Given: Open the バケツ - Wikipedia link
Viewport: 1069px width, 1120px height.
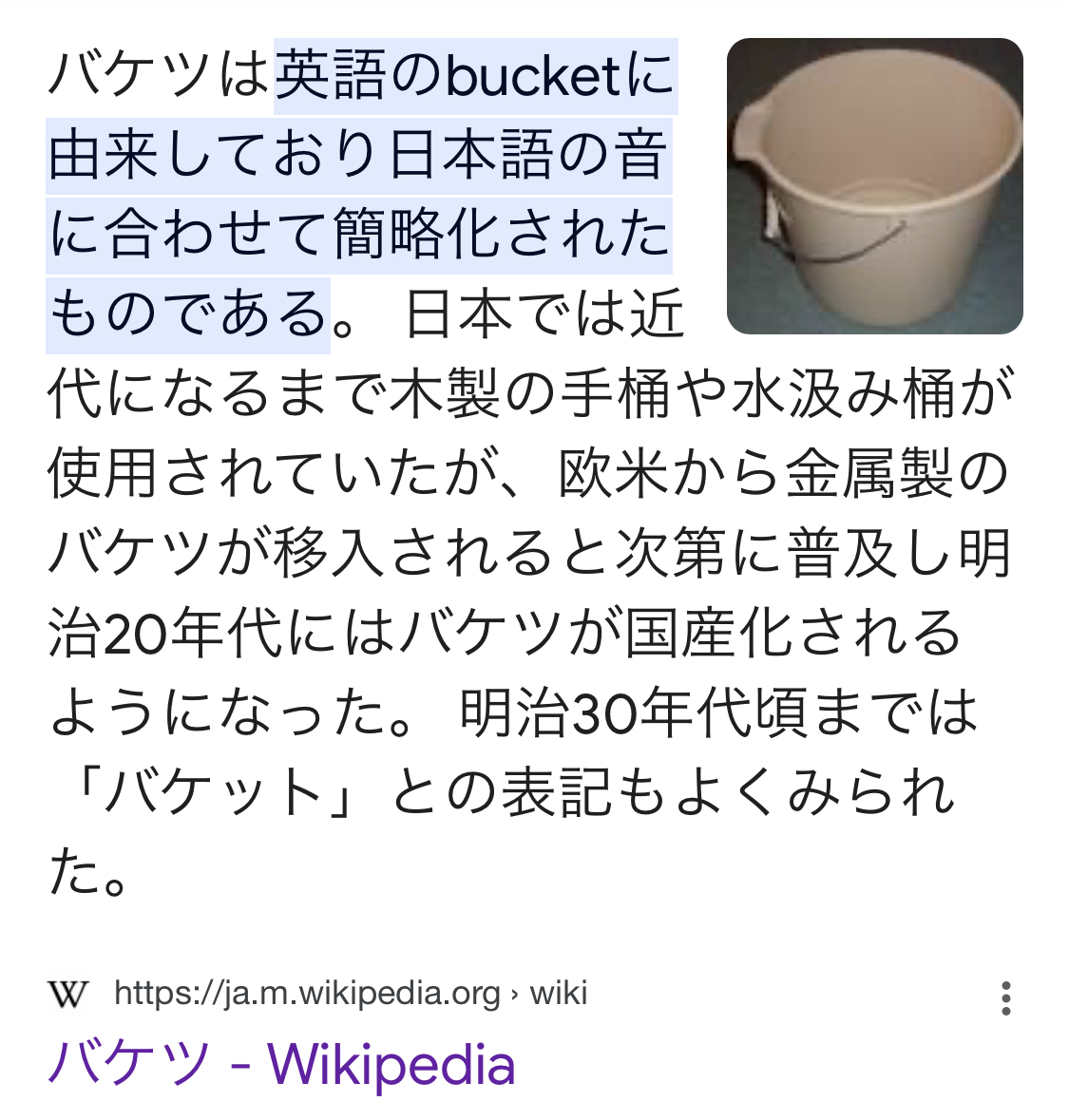Looking at the screenshot, I should tap(281, 1064).
